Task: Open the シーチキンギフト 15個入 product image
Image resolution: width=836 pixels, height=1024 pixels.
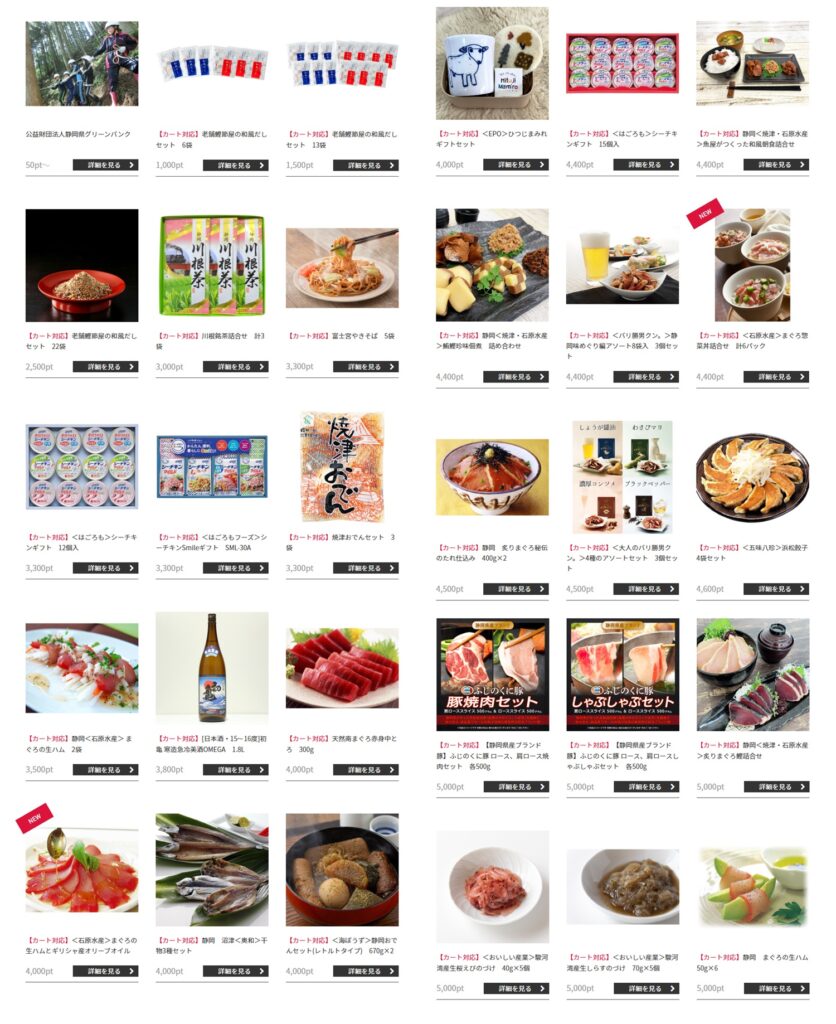Action: click(x=622, y=64)
